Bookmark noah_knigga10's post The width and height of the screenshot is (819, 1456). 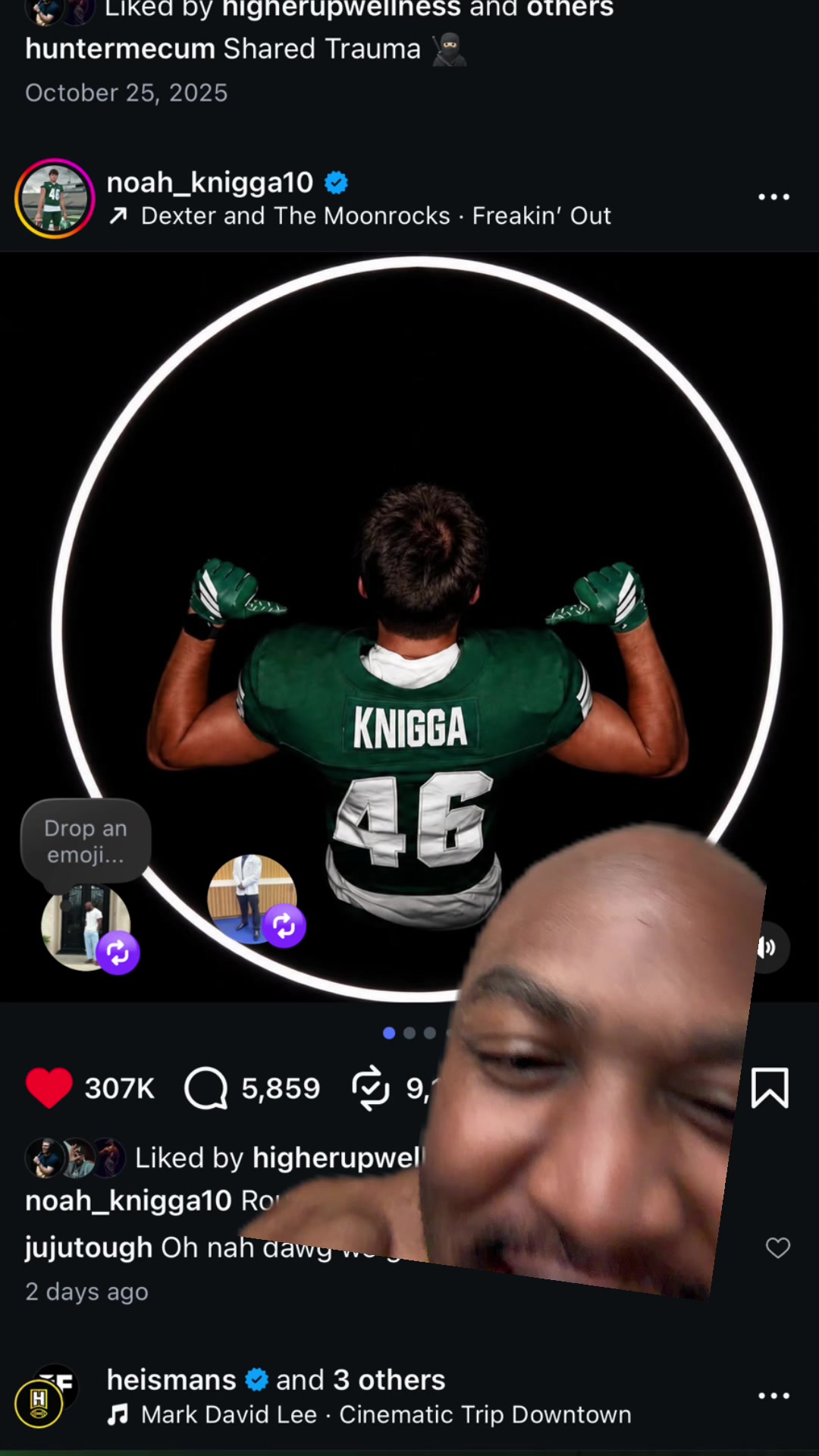[x=770, y=1088]
